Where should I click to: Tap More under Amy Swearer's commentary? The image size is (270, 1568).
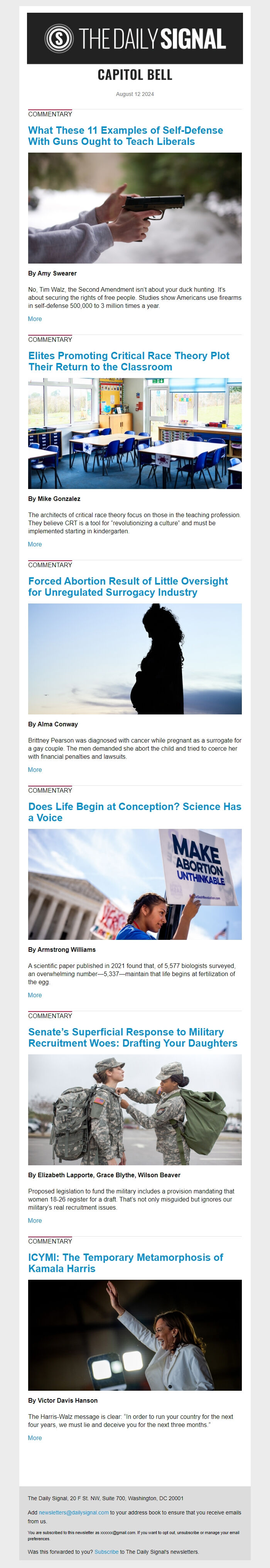[35, 319]
